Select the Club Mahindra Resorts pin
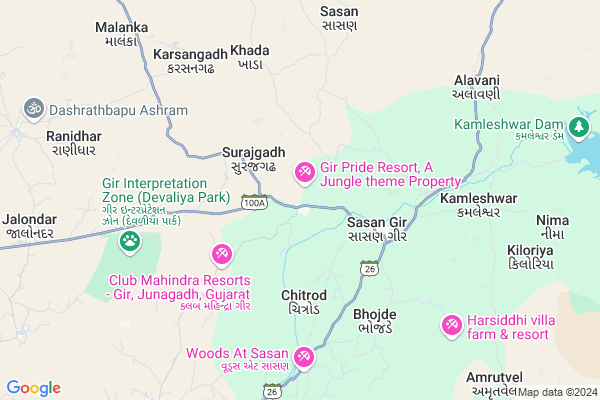Image resolution: width=600 pixels, height=400 pixels. [x=222, y=257]
